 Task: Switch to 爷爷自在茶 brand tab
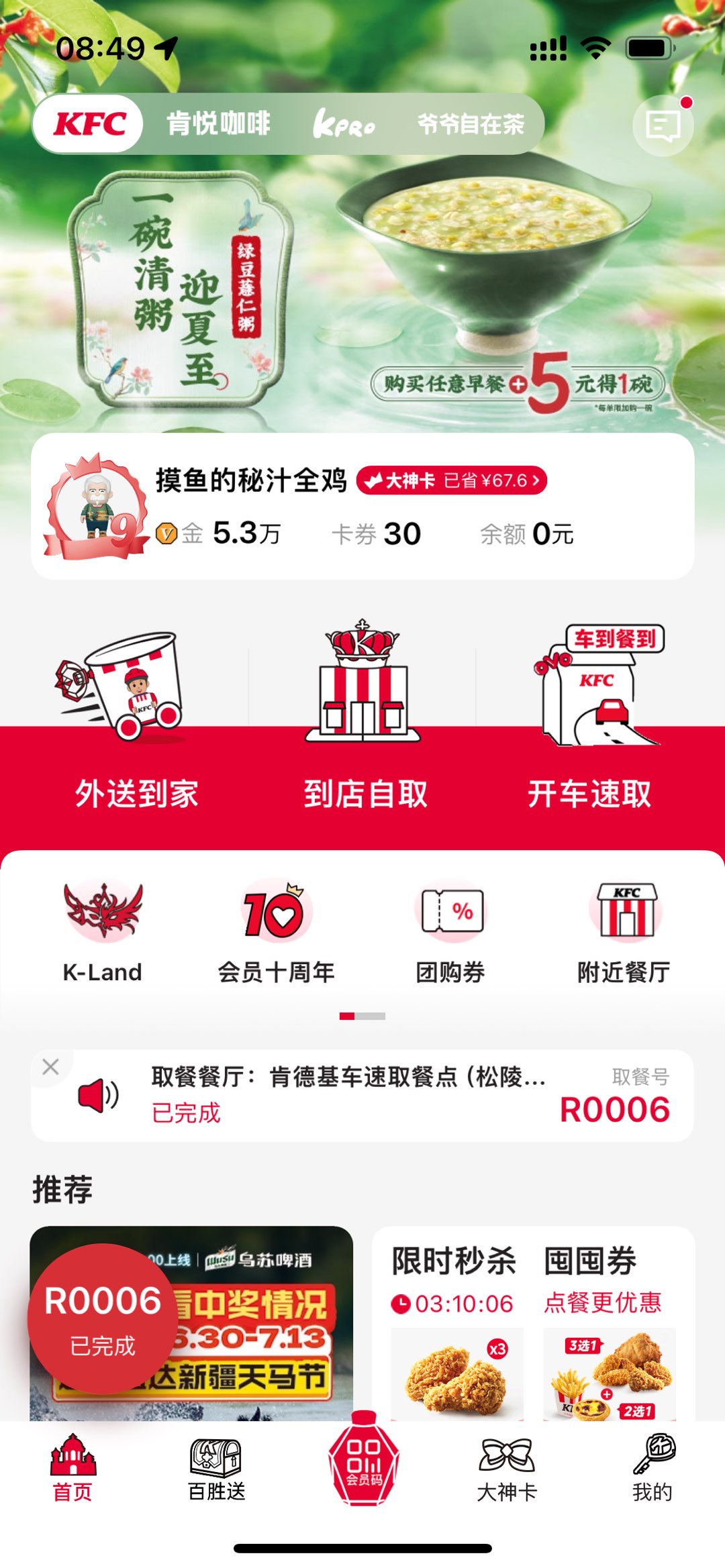pyautogui.click(x=471, y=124)
